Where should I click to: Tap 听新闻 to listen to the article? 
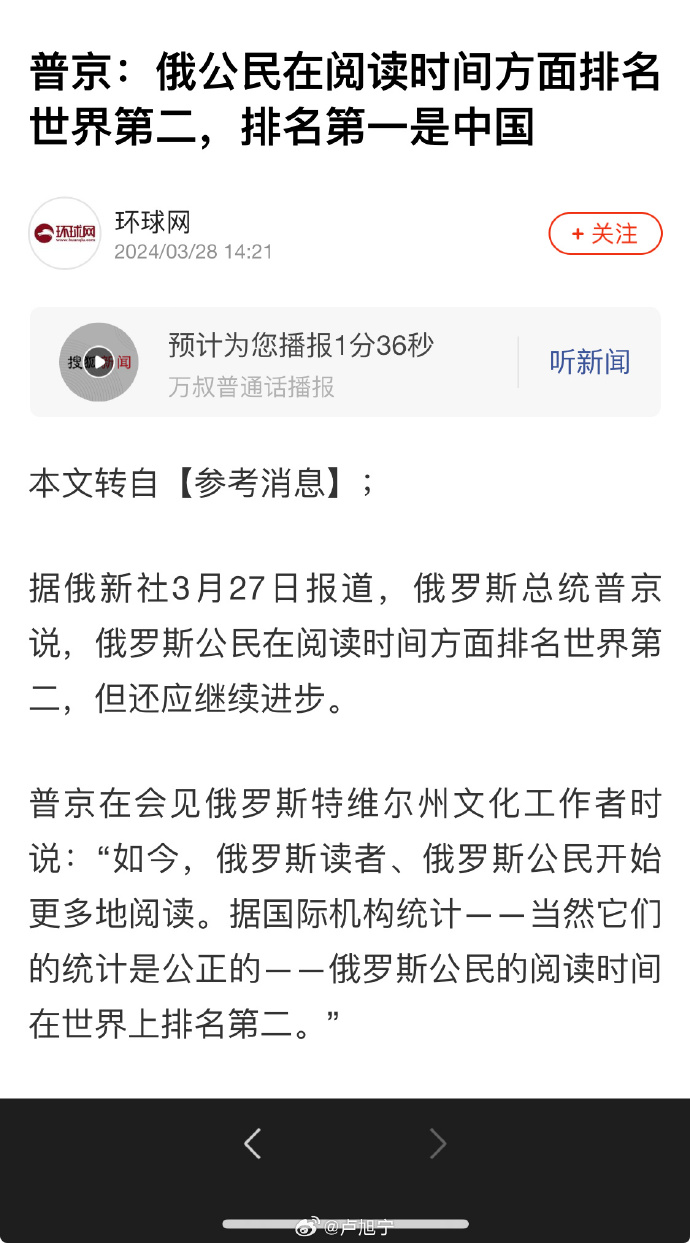590,362
